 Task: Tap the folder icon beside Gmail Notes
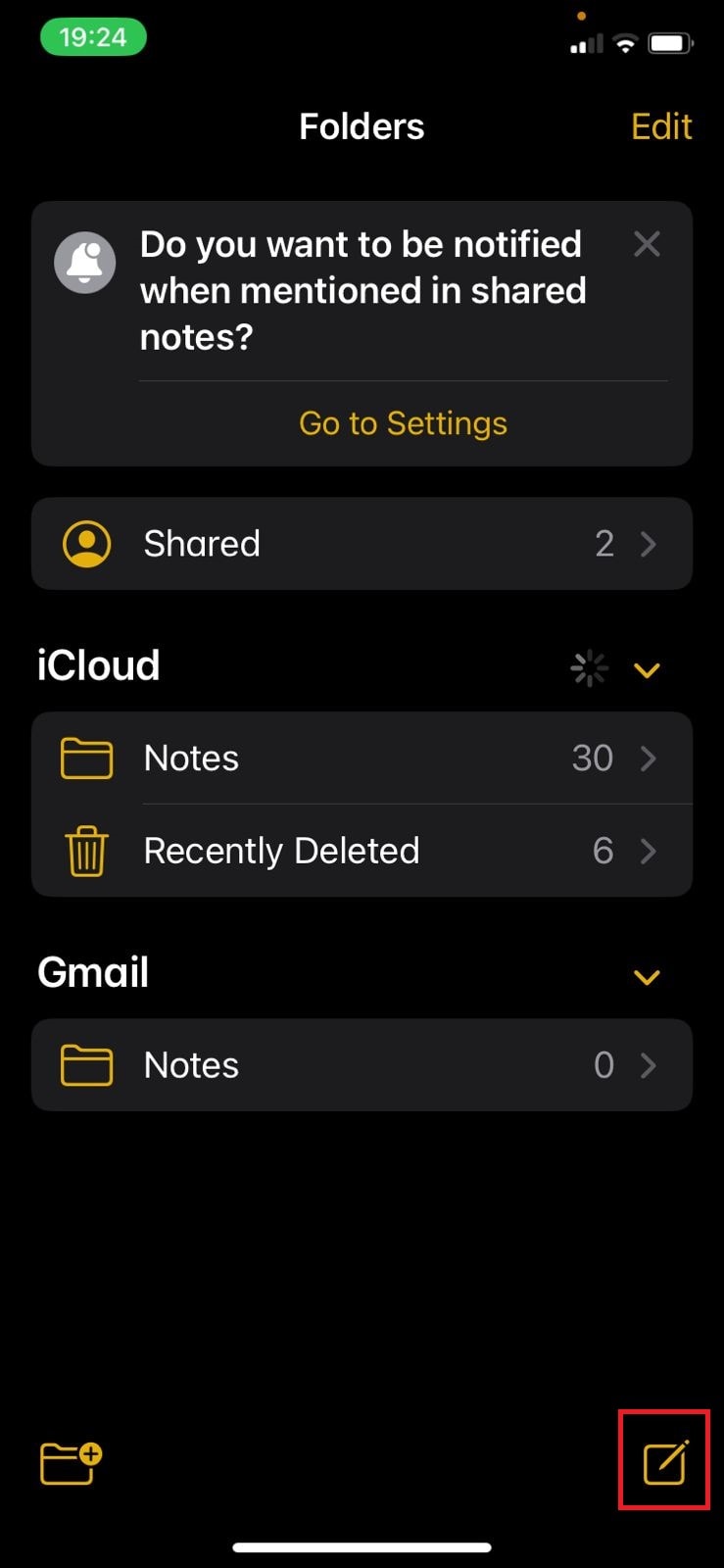click(x=86, y=1065)
